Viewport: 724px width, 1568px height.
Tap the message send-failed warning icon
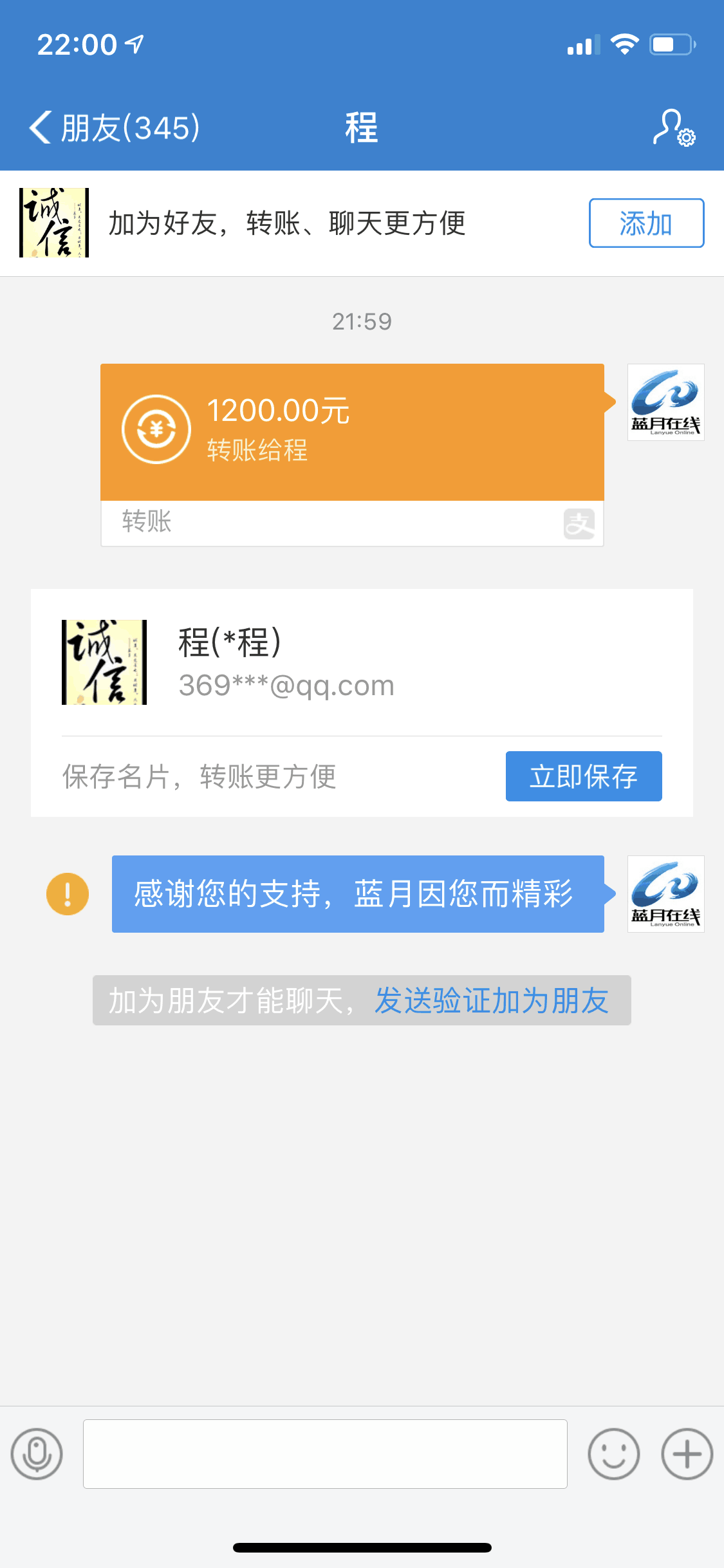[68, 894]
